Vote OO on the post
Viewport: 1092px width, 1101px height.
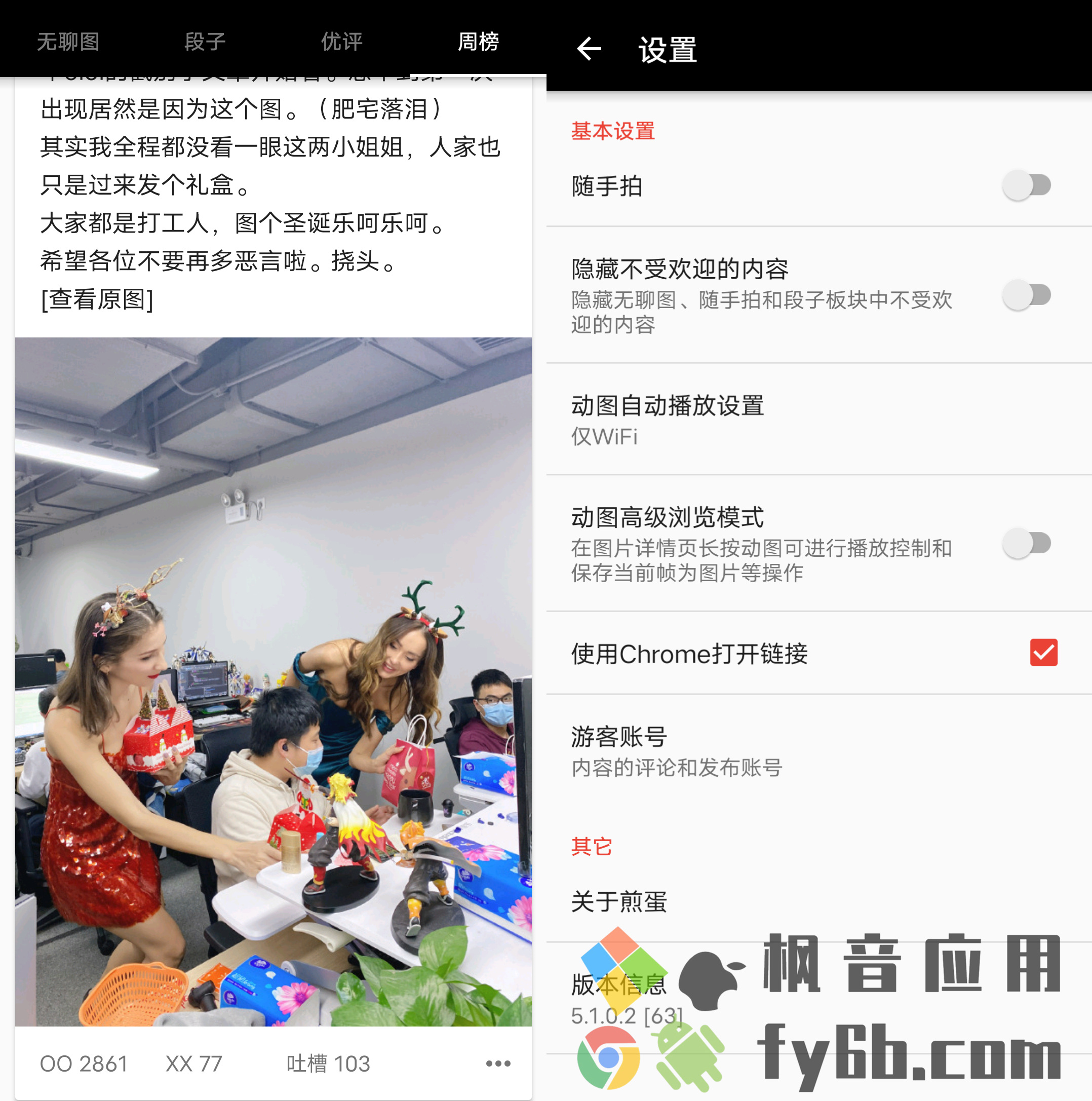[x=84, y=1064]
